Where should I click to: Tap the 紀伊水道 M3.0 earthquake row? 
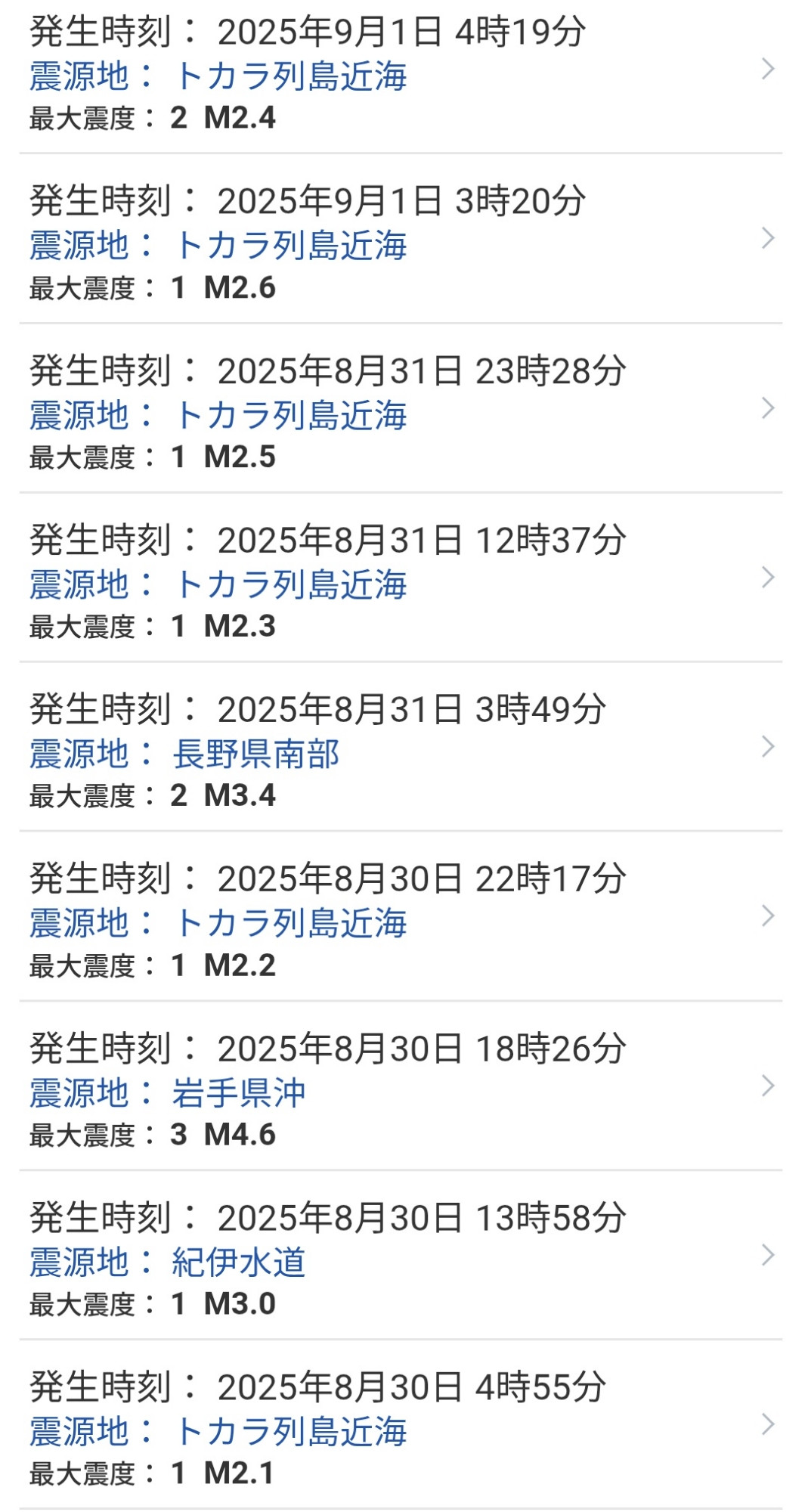click(x=401, y=1256)
